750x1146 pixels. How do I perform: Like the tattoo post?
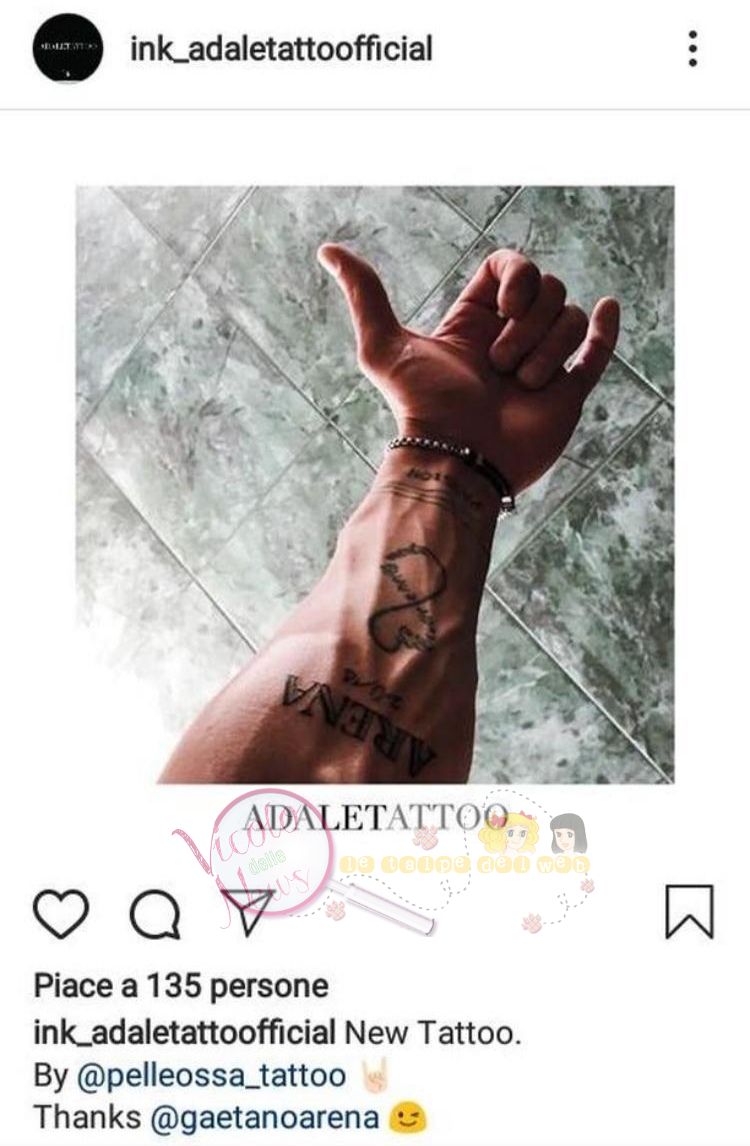(x=61, y=913)
